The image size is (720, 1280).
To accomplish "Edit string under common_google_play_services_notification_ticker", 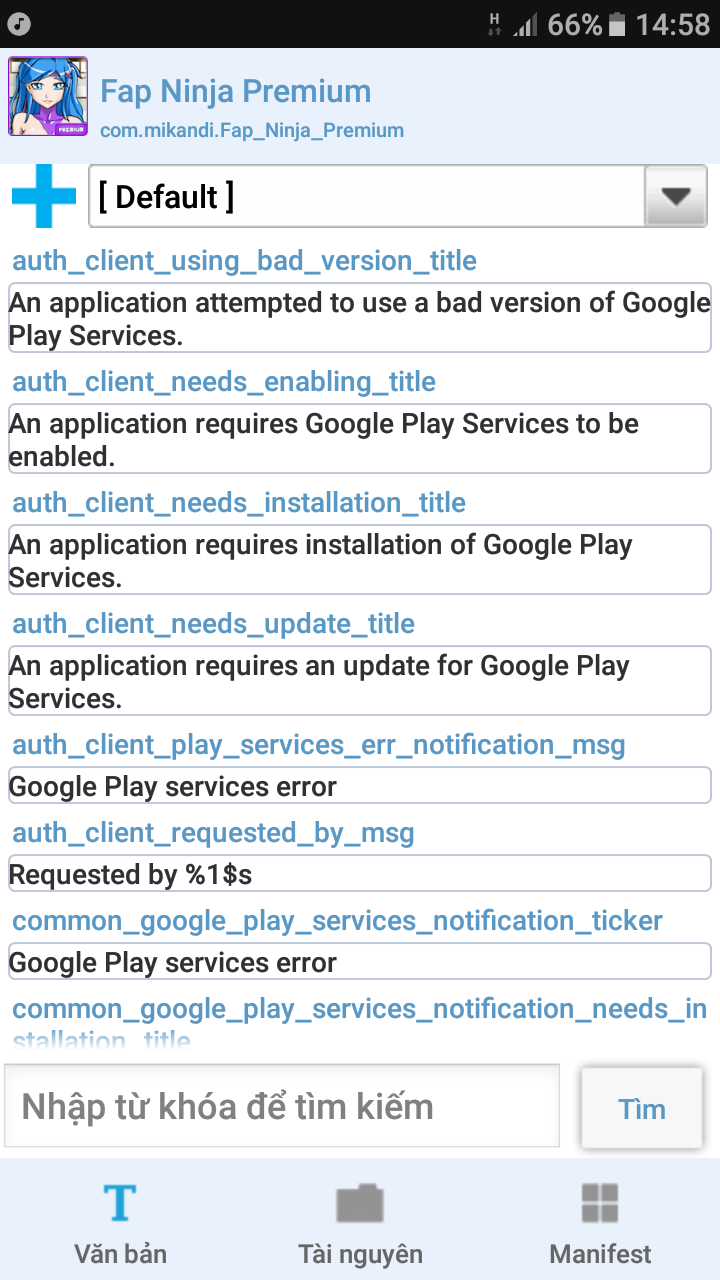I will point(360,963).
